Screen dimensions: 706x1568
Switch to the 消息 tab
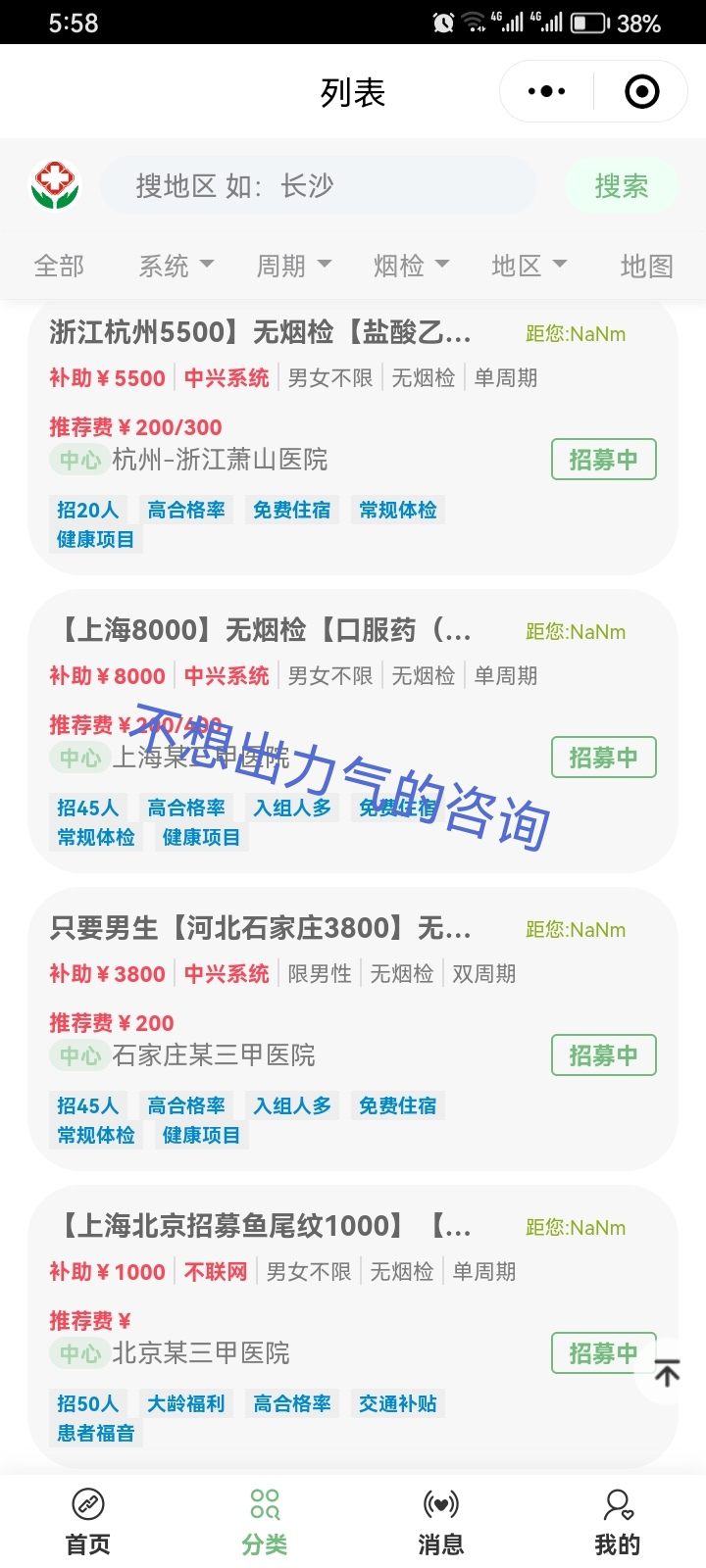coord(441,1522)
